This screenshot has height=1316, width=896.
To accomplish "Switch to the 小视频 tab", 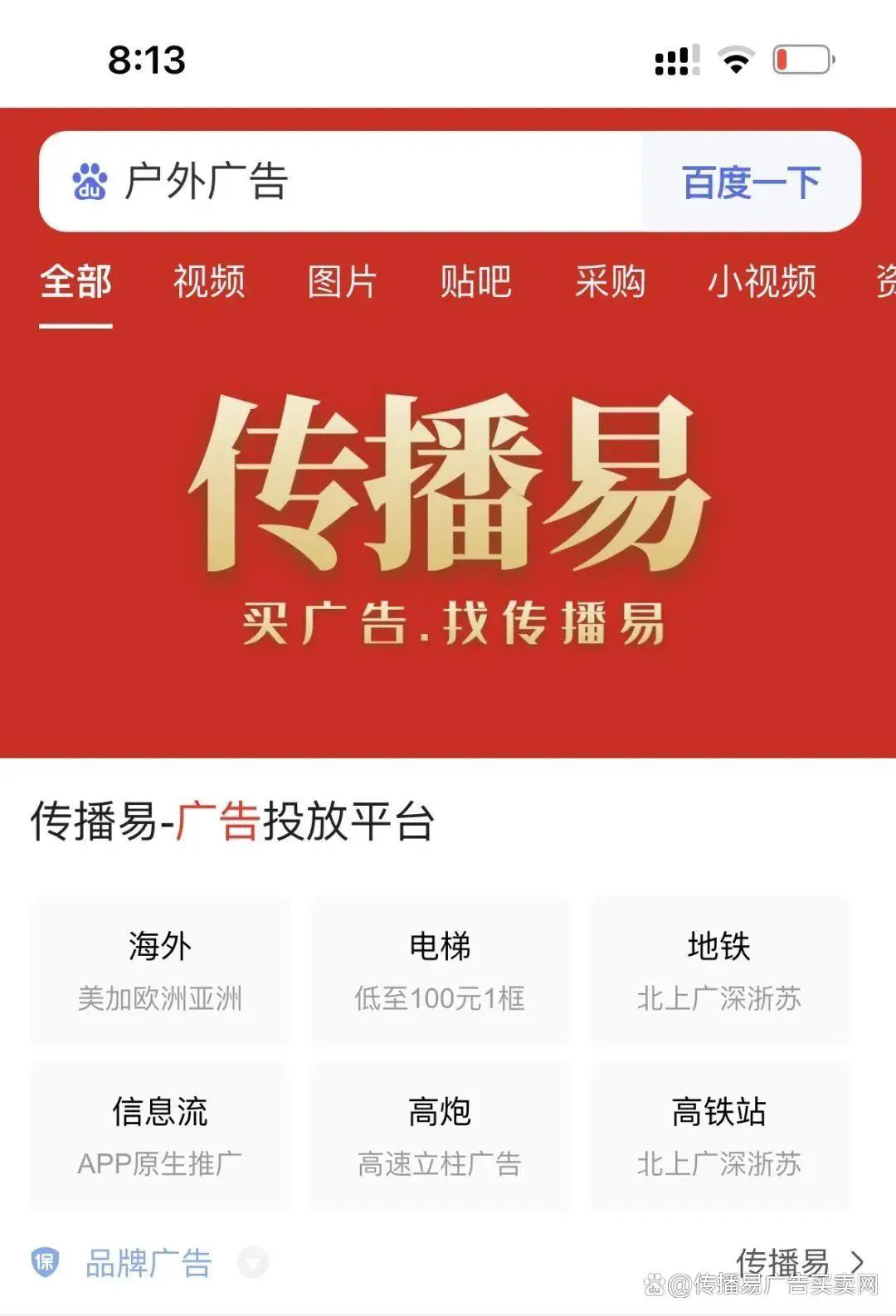I will click(x=762, y=282).
